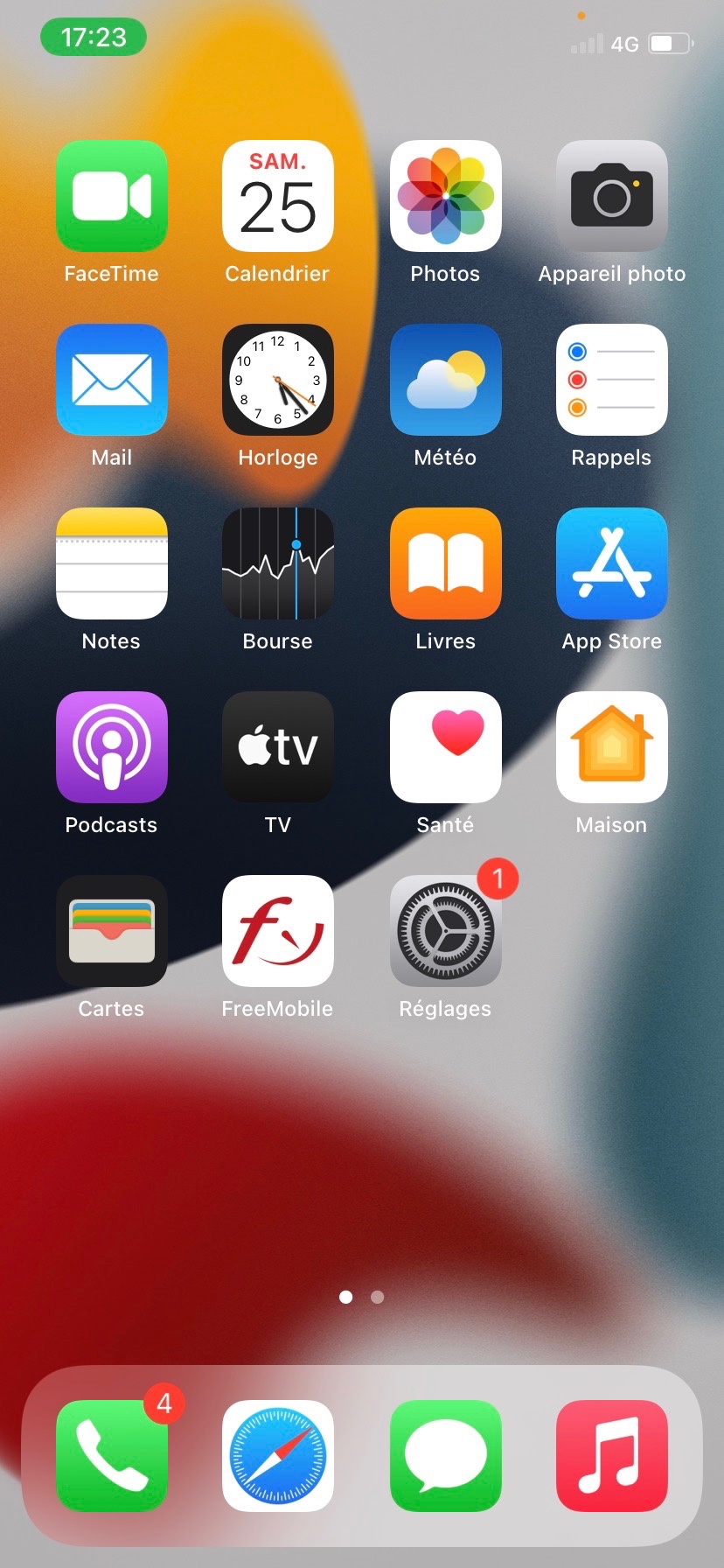
Task: Check the Météo weather app
Action: 445,380
